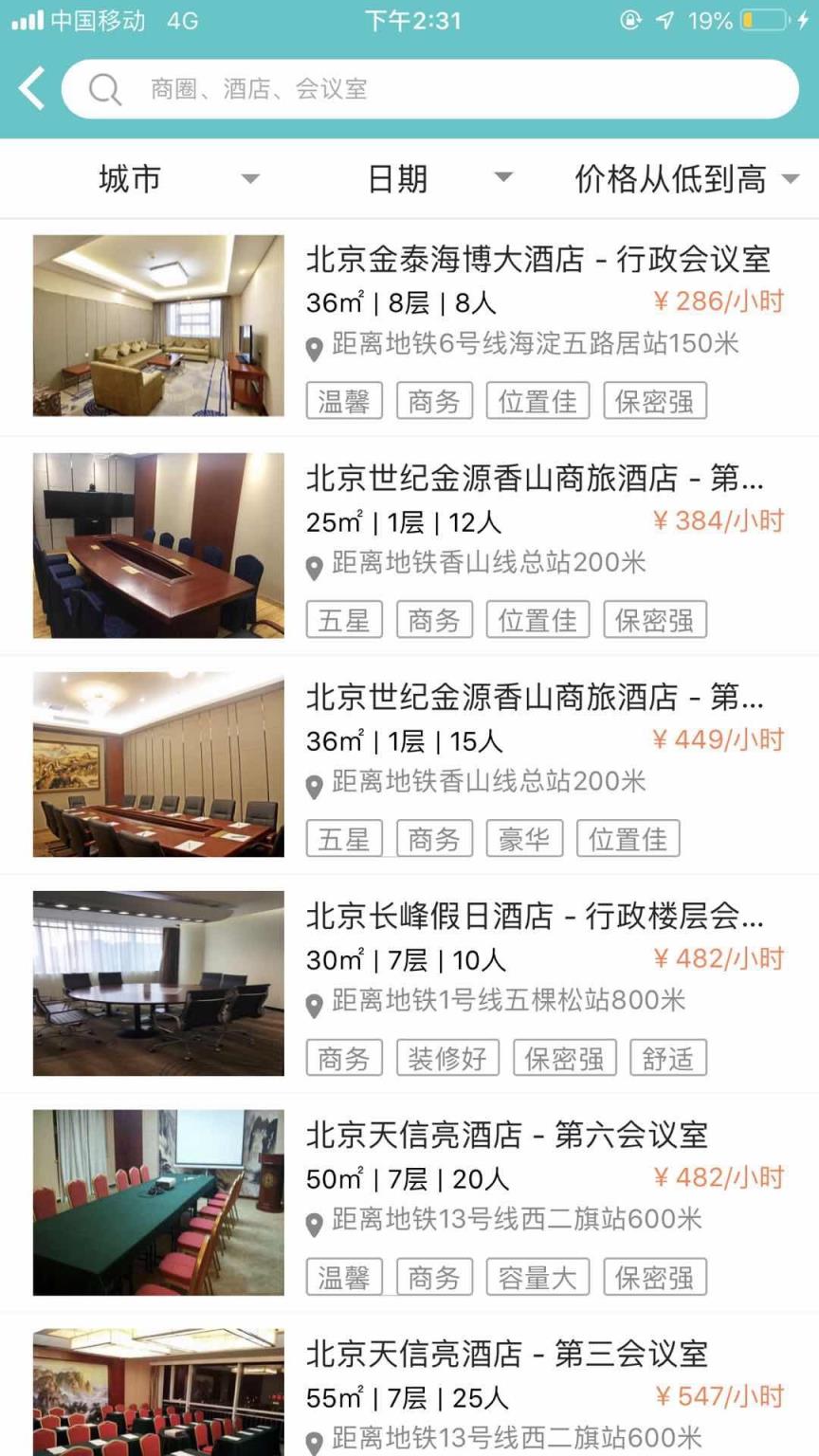Open the 城市 filter dropdown
This screenshot has width=819, height=1456.
(x=152, y=178)
